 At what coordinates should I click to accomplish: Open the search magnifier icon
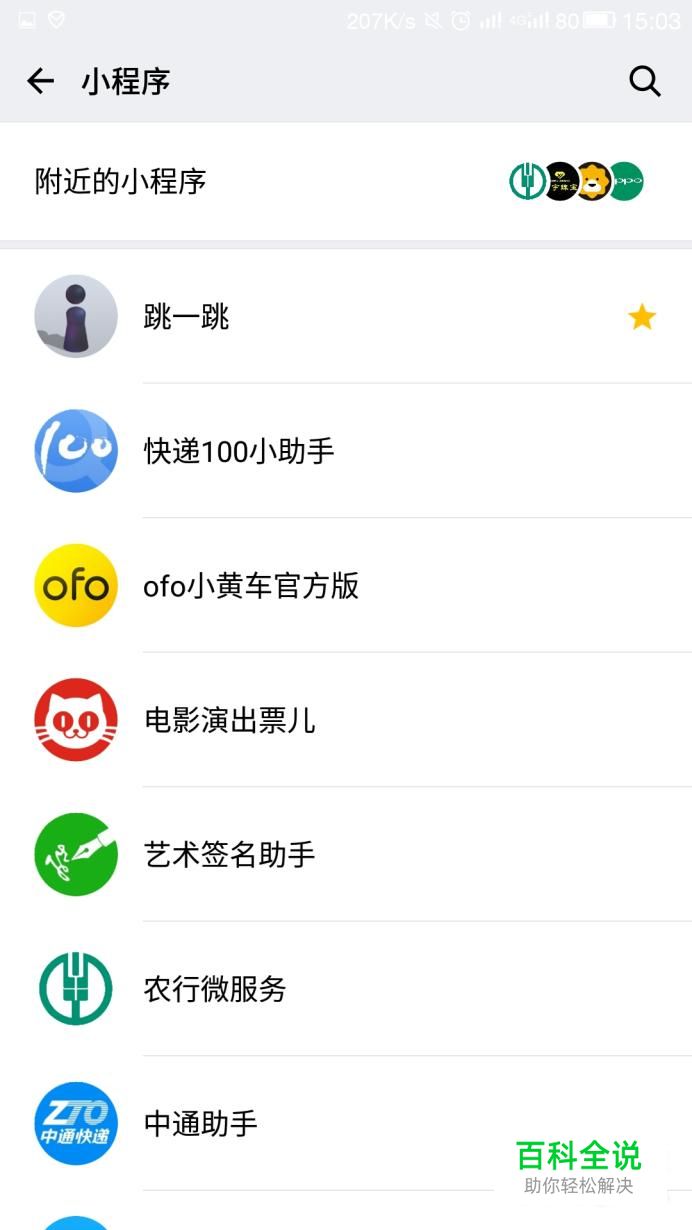(x=645, y=81)
